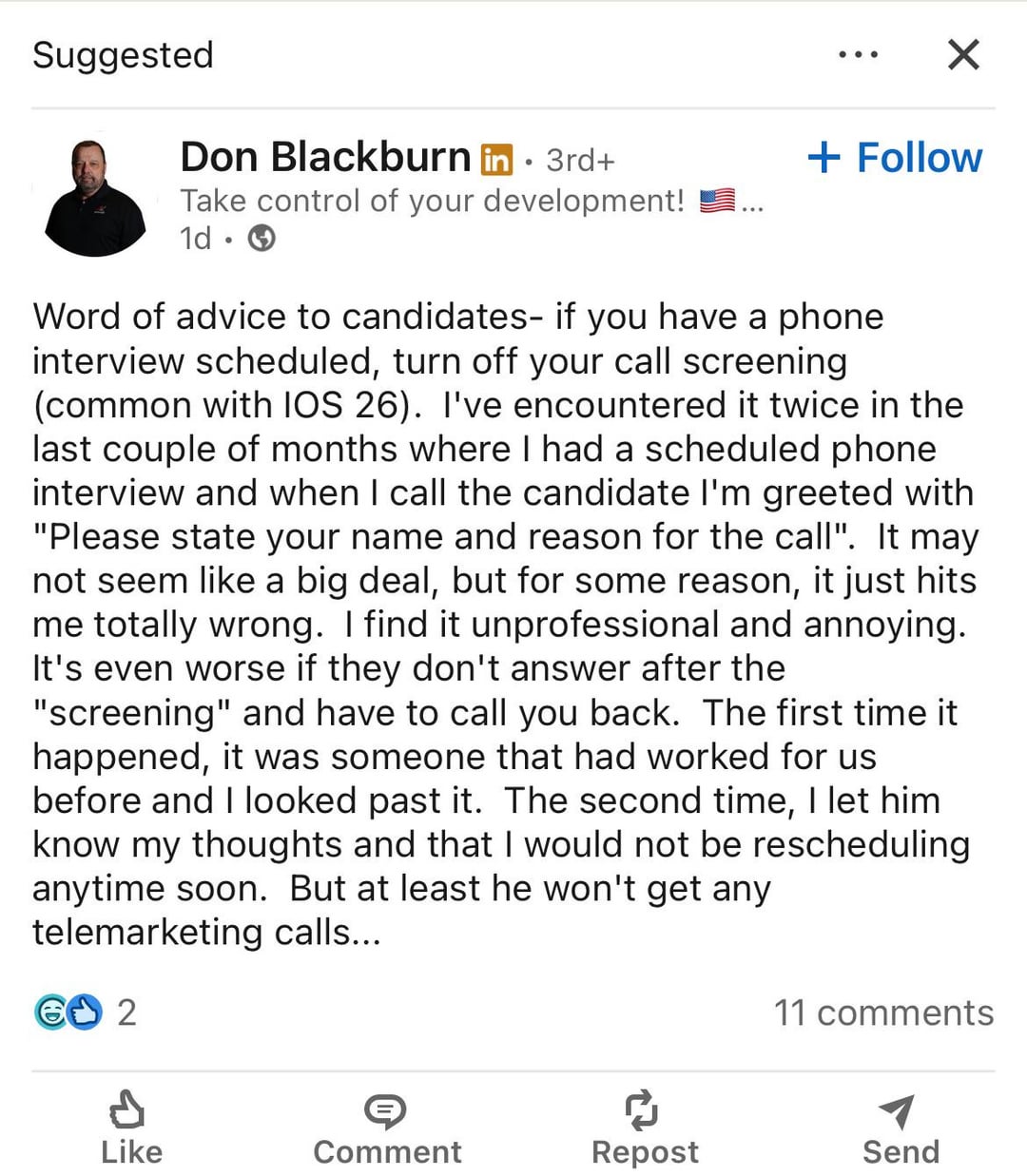This screenshot has height=1176, width=1027.
Task: Like this post
Action: 131,1128
